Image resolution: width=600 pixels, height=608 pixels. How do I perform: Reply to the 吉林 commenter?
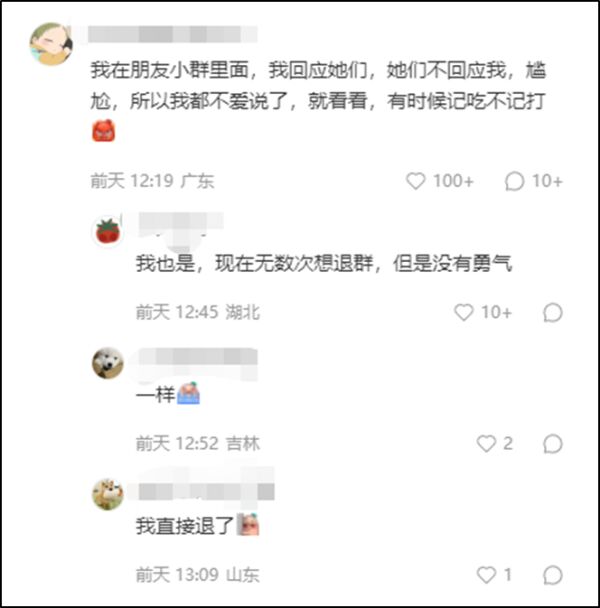[x=553, y=444]
